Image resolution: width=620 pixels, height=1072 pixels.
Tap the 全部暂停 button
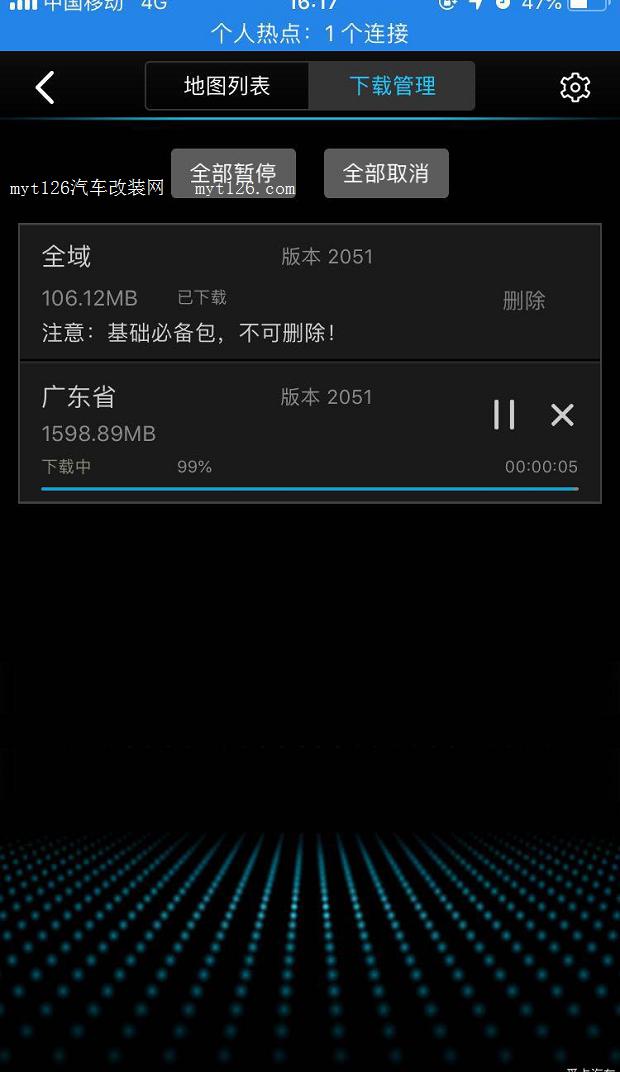[233, 173]
